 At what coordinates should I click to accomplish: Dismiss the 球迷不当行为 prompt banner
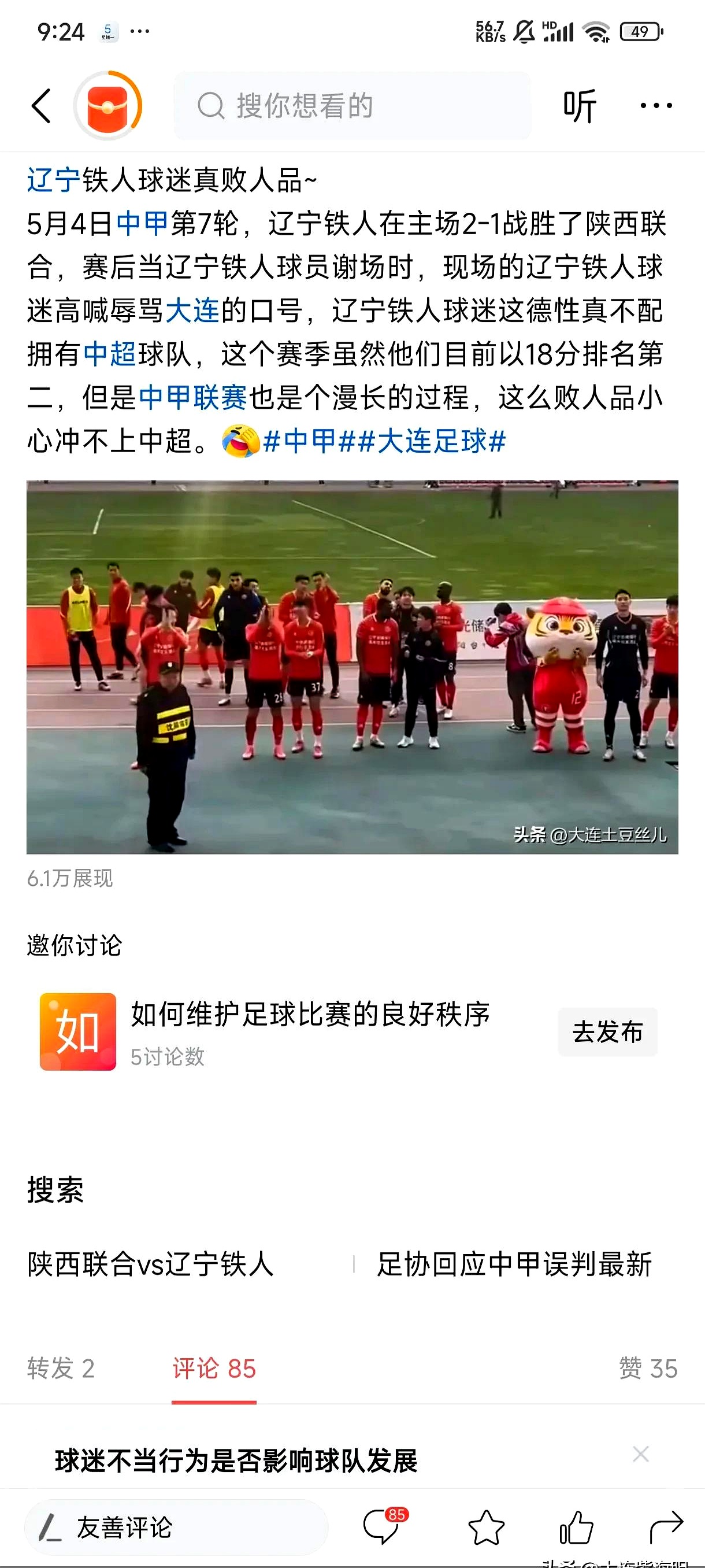[640, 1454]
